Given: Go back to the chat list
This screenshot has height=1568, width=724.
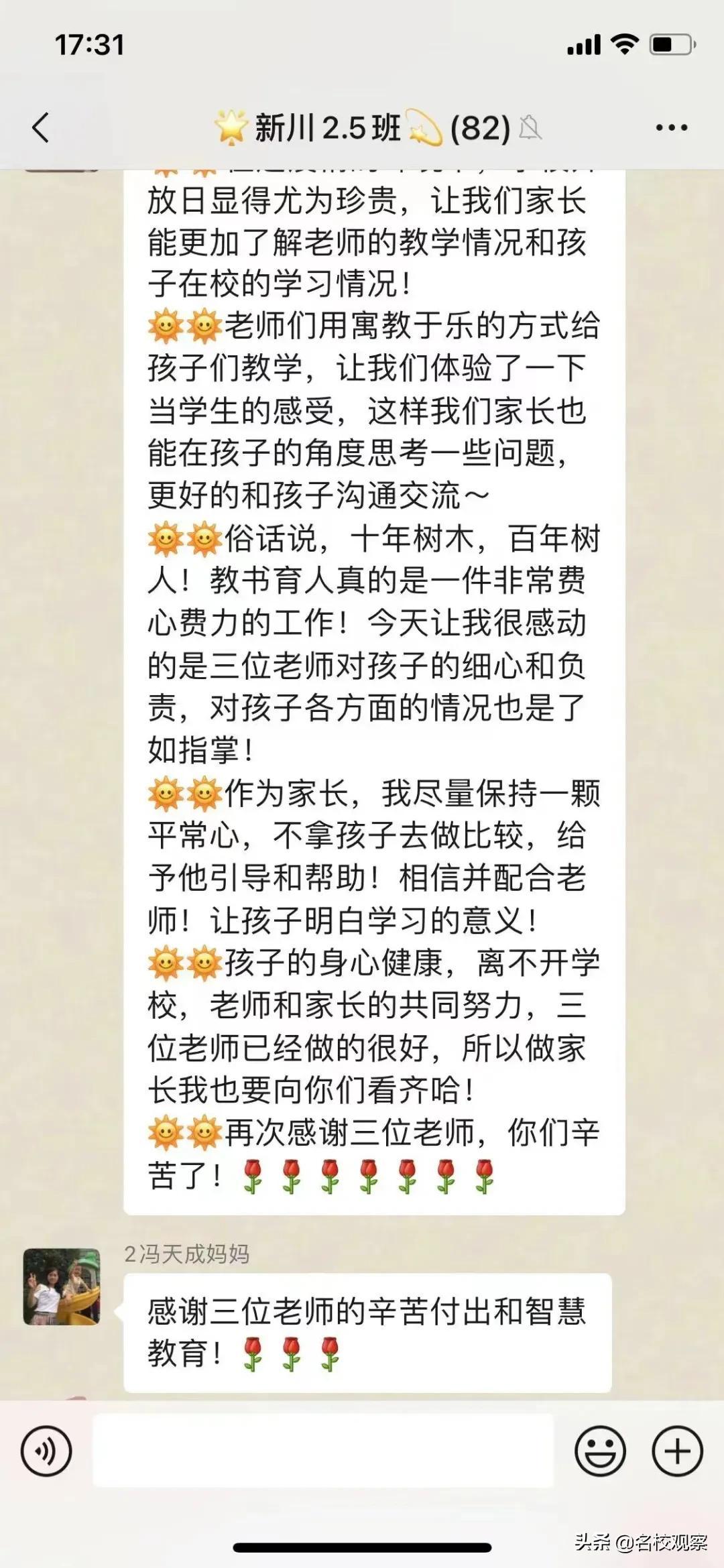Looking at the screenshot, I should pos(42,127).
